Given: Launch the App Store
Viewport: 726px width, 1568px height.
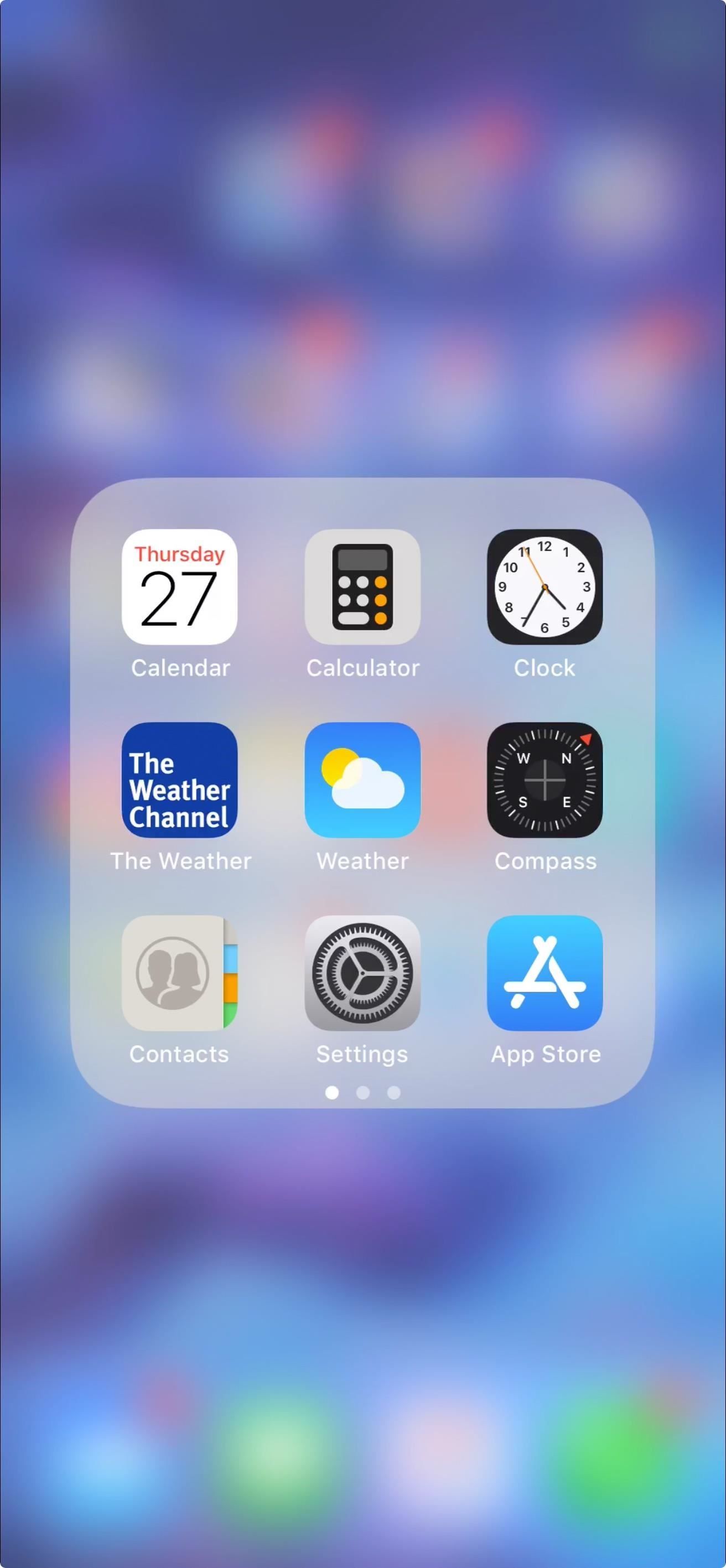Looking at the screenshot, I should pyautogui.click(x=544, y=974).
